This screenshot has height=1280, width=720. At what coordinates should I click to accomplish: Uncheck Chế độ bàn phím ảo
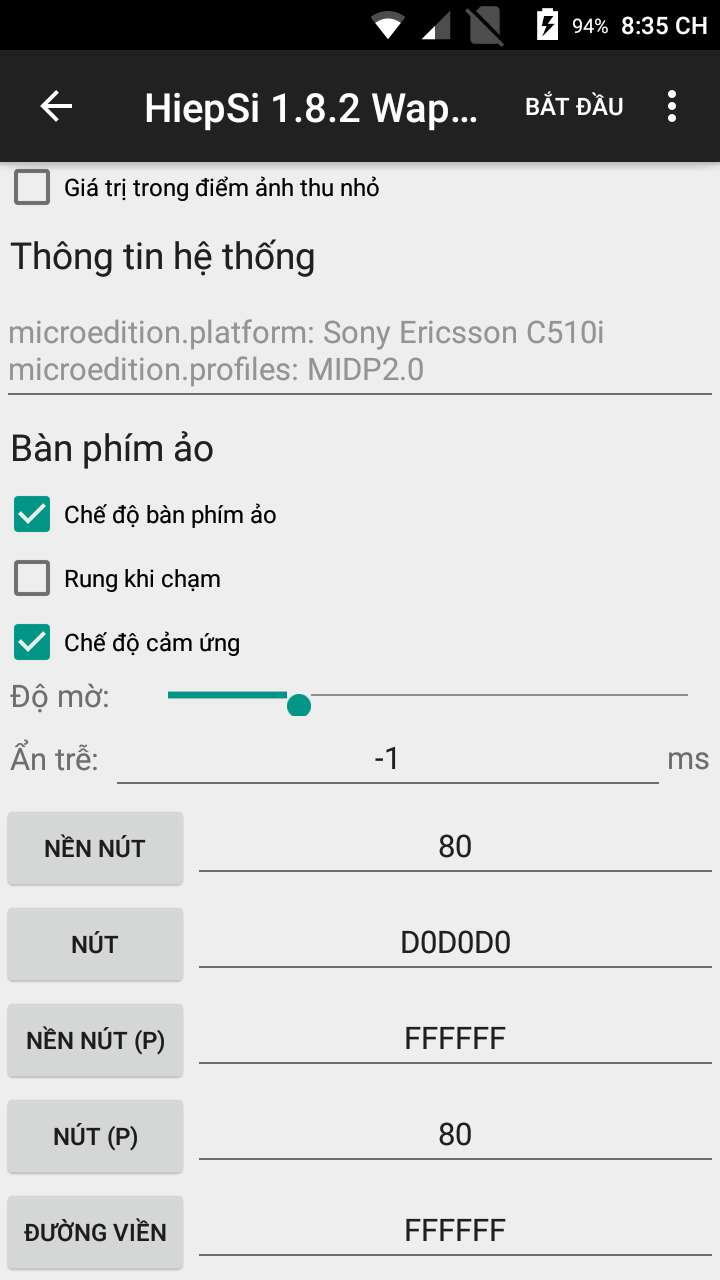click(x=32, y=515)
